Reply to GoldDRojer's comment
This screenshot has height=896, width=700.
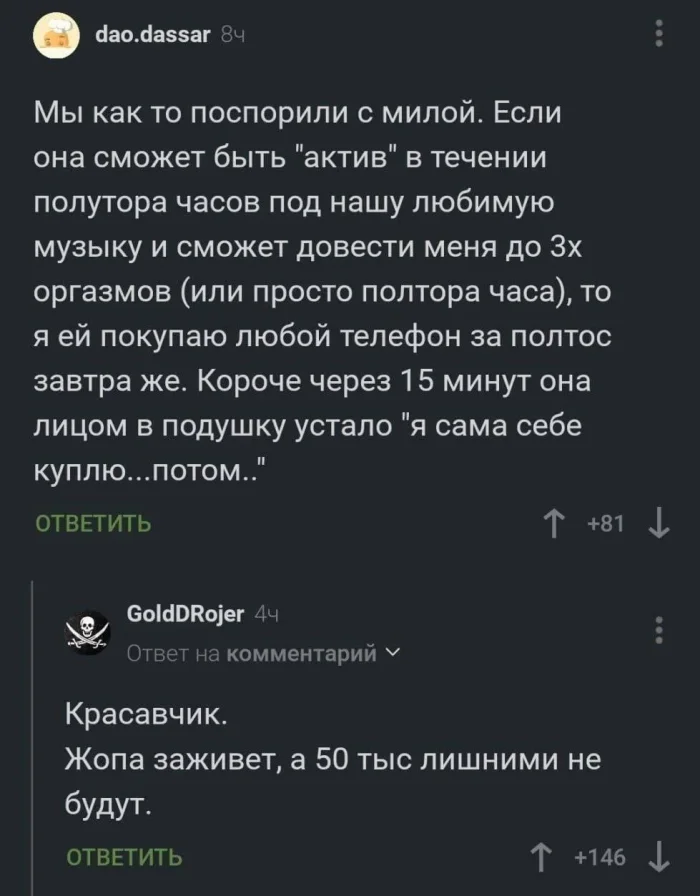coord(124,857)
